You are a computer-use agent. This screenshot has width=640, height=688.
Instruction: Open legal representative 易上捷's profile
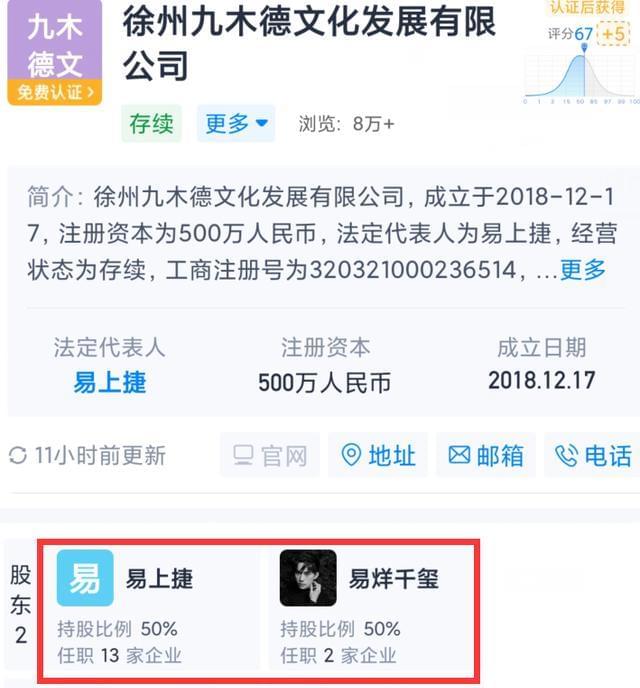[x=109, y=383]
